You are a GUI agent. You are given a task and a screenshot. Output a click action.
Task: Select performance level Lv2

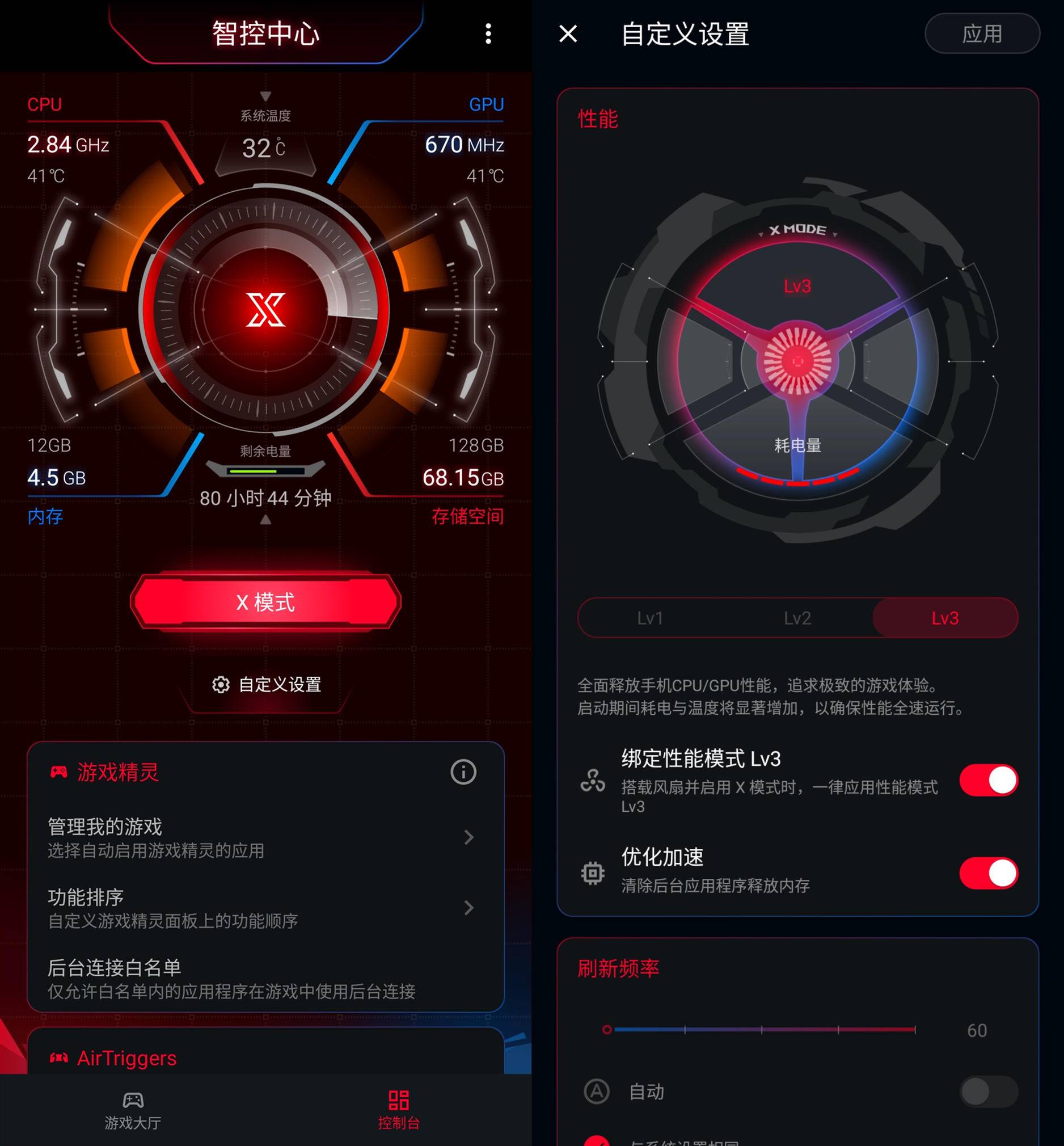coord(797,618)
